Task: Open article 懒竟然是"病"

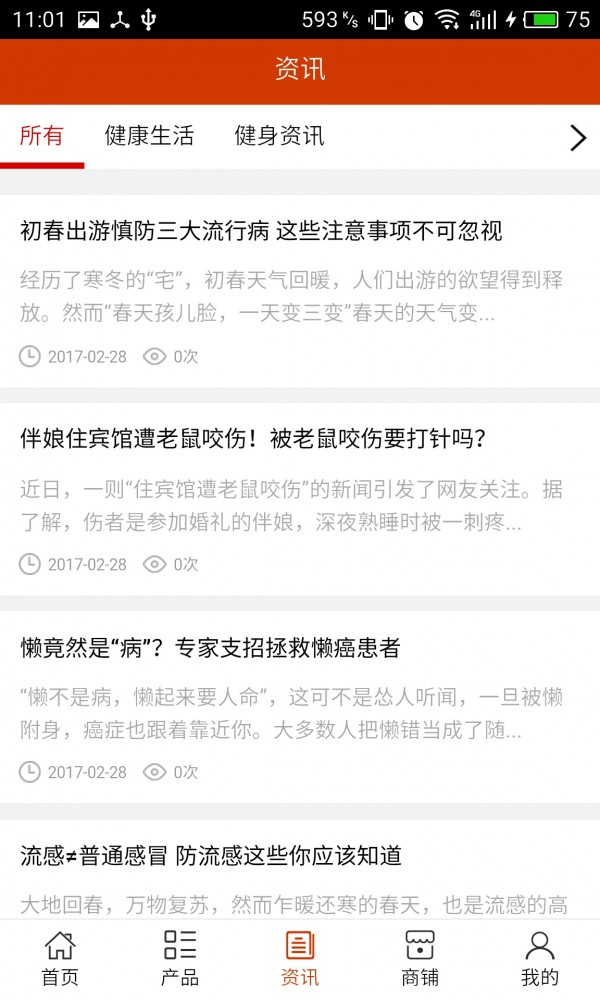Action: click(210, 647)
